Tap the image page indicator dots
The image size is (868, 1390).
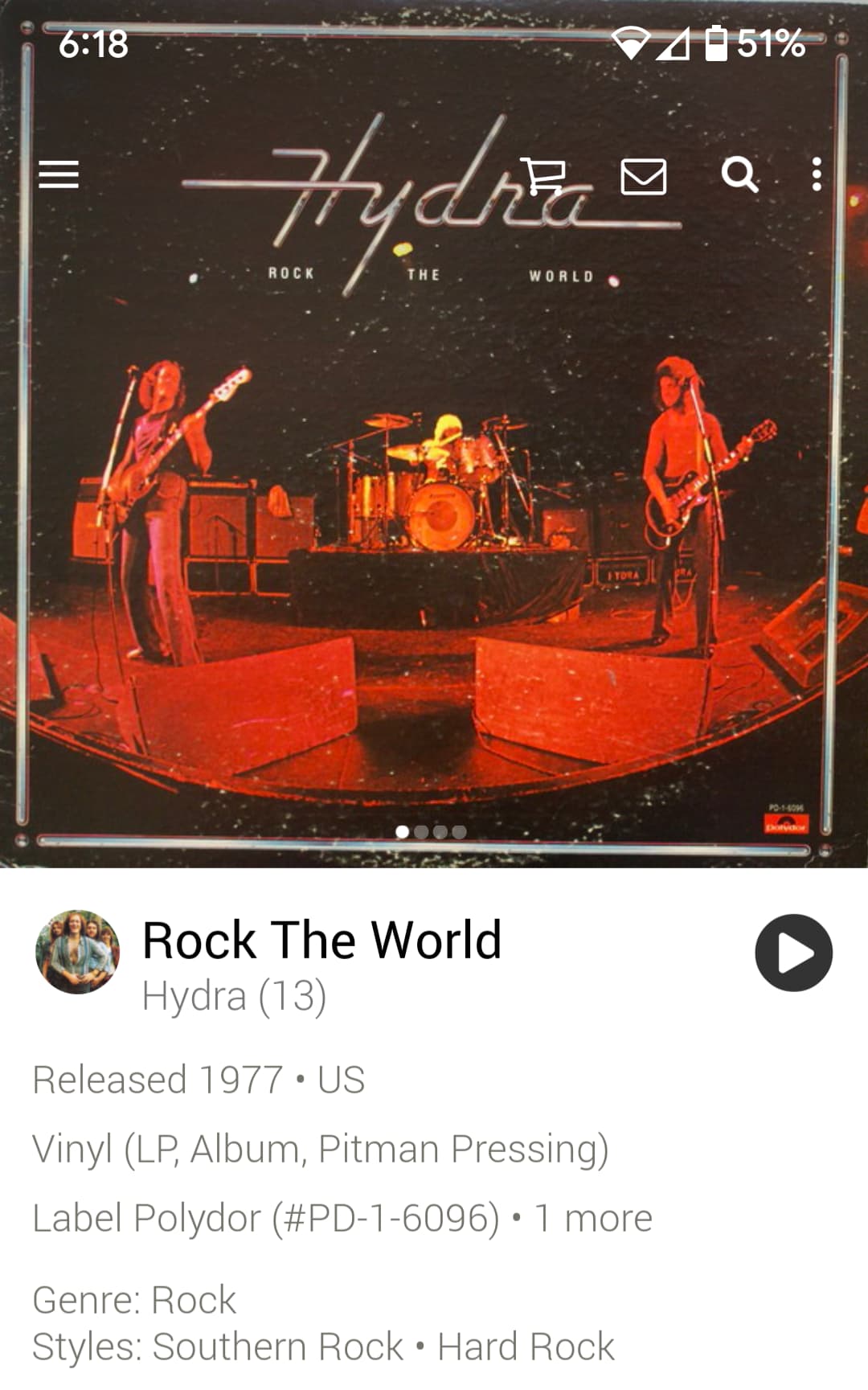[431, 832]
